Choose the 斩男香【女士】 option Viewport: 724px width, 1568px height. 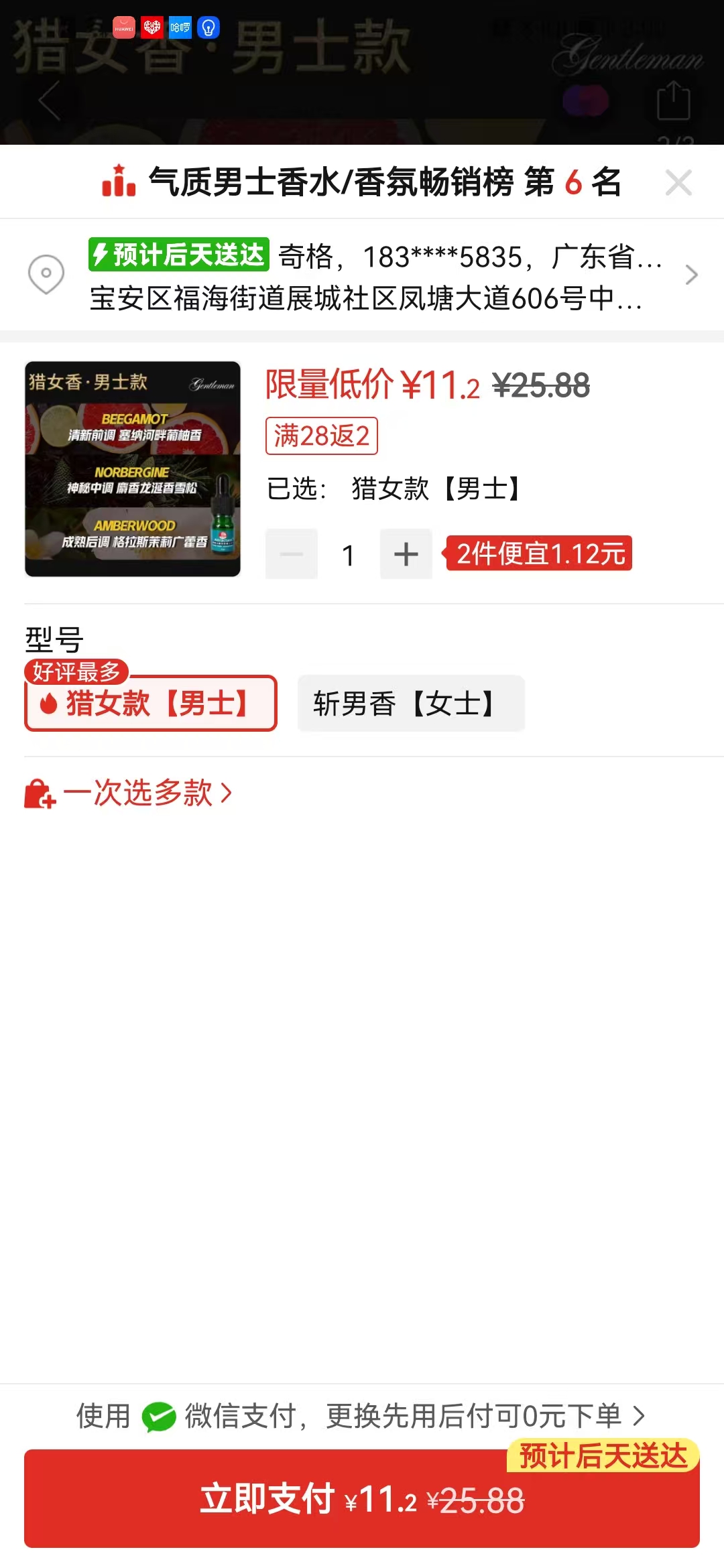point(410,704)
